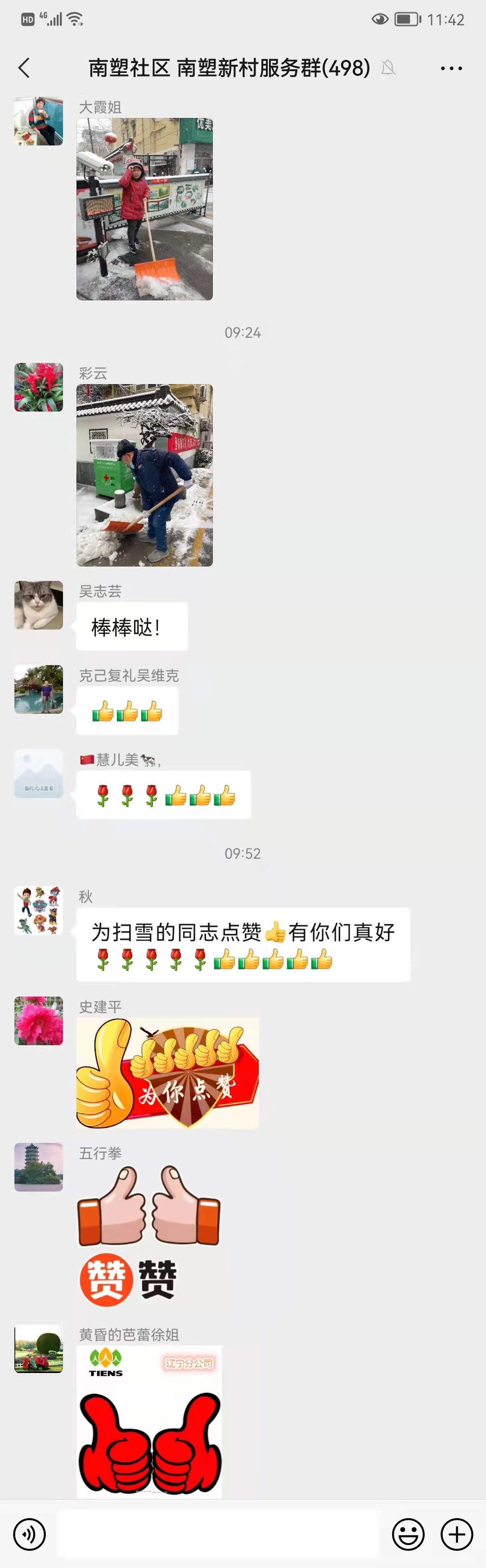Screen dimensions: 486x1568
Task: Open 大霞姐's profile avatar
Action: (x=39, y=121)
